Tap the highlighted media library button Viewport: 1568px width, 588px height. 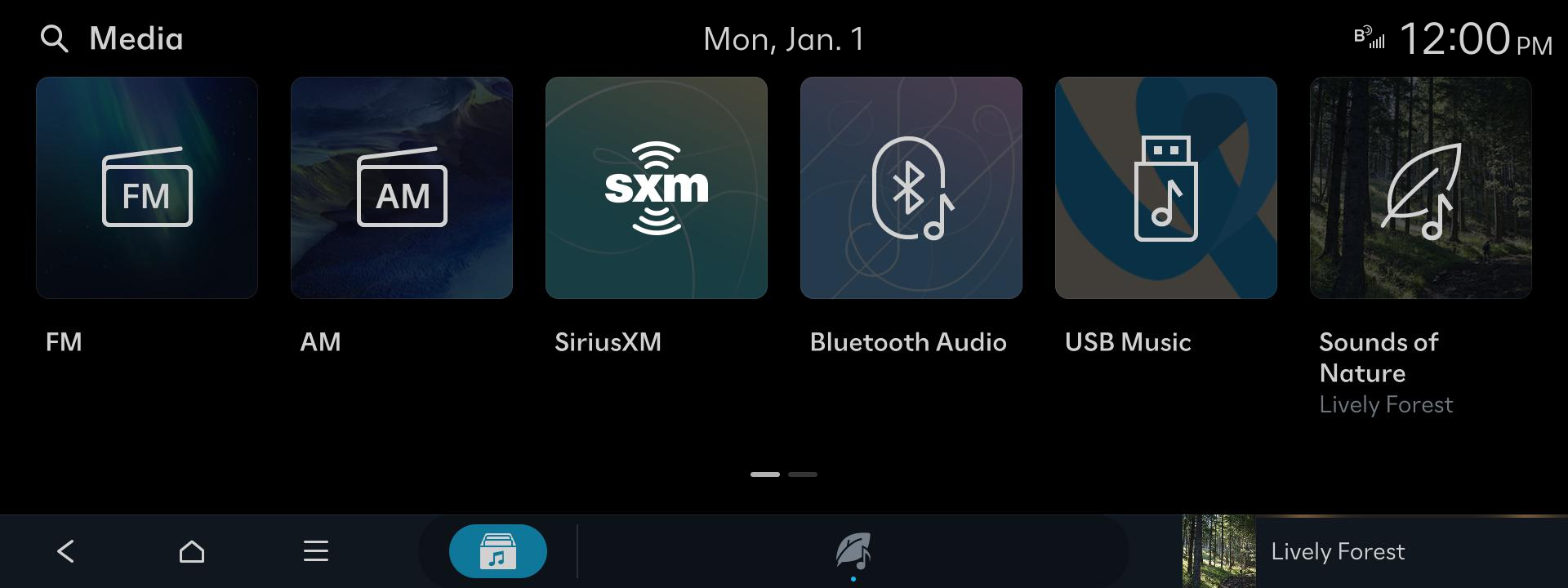point(498,551)
